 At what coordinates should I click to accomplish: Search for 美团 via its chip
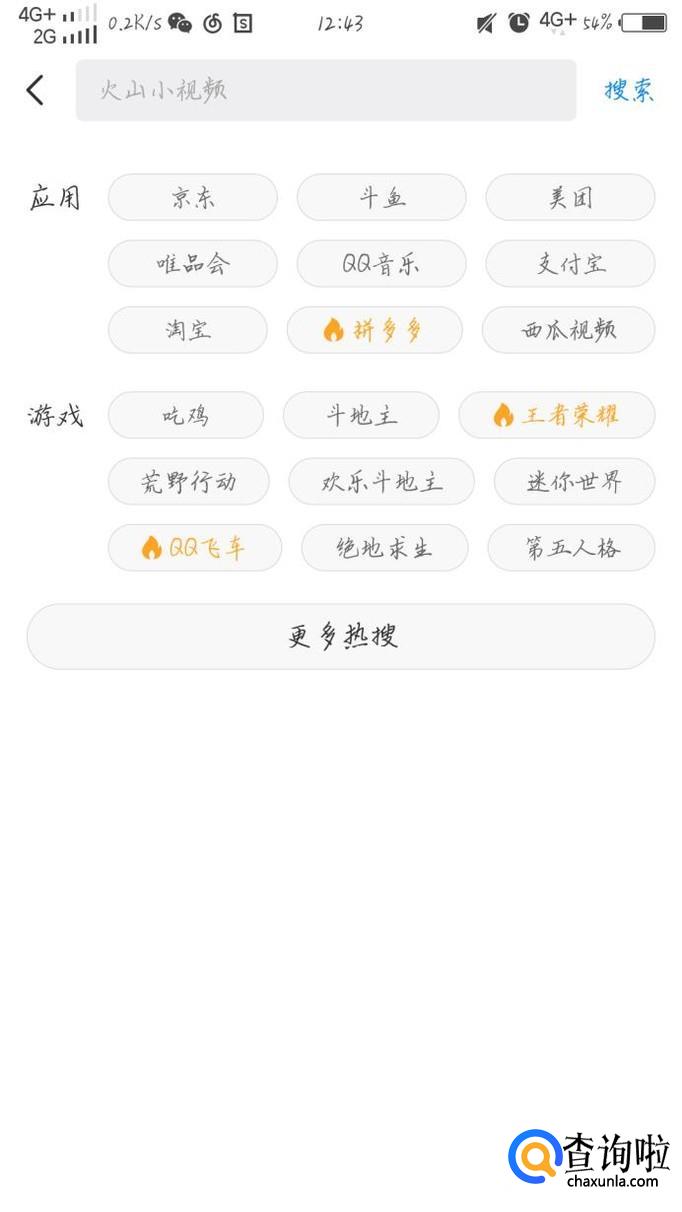point(570,197)
